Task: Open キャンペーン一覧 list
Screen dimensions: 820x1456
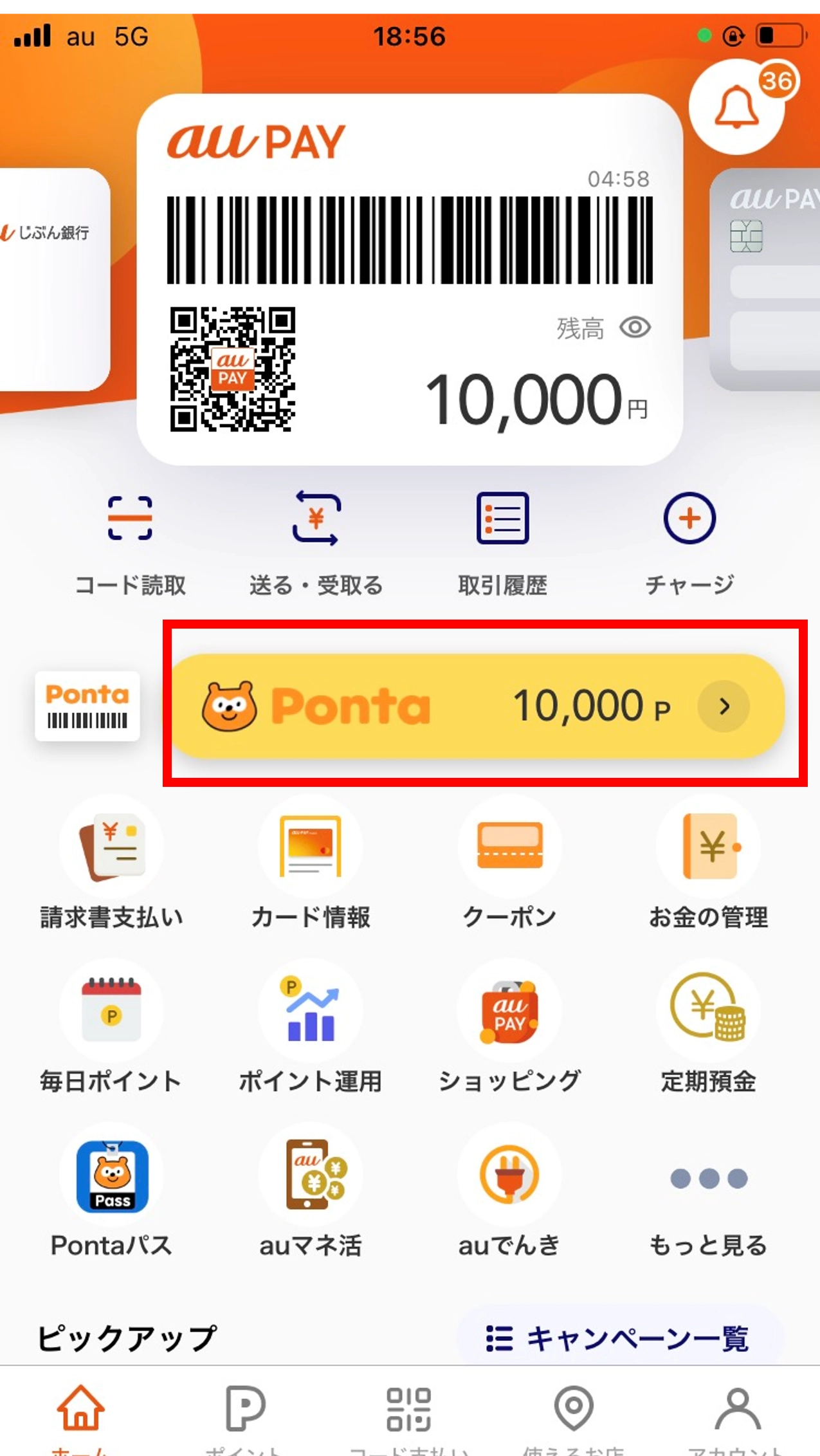Action: [619, 1338]
